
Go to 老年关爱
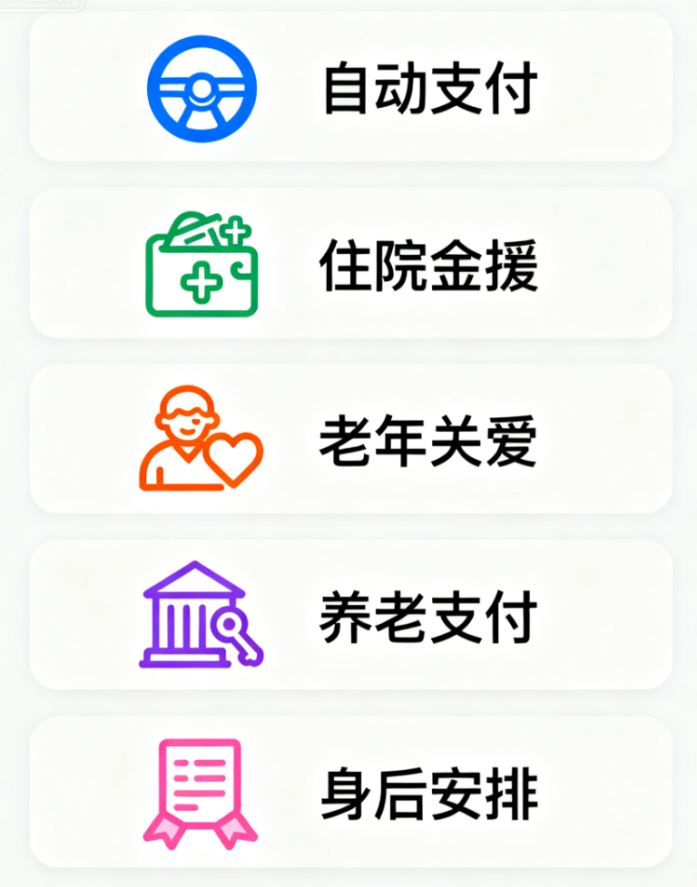pos(350,440)
